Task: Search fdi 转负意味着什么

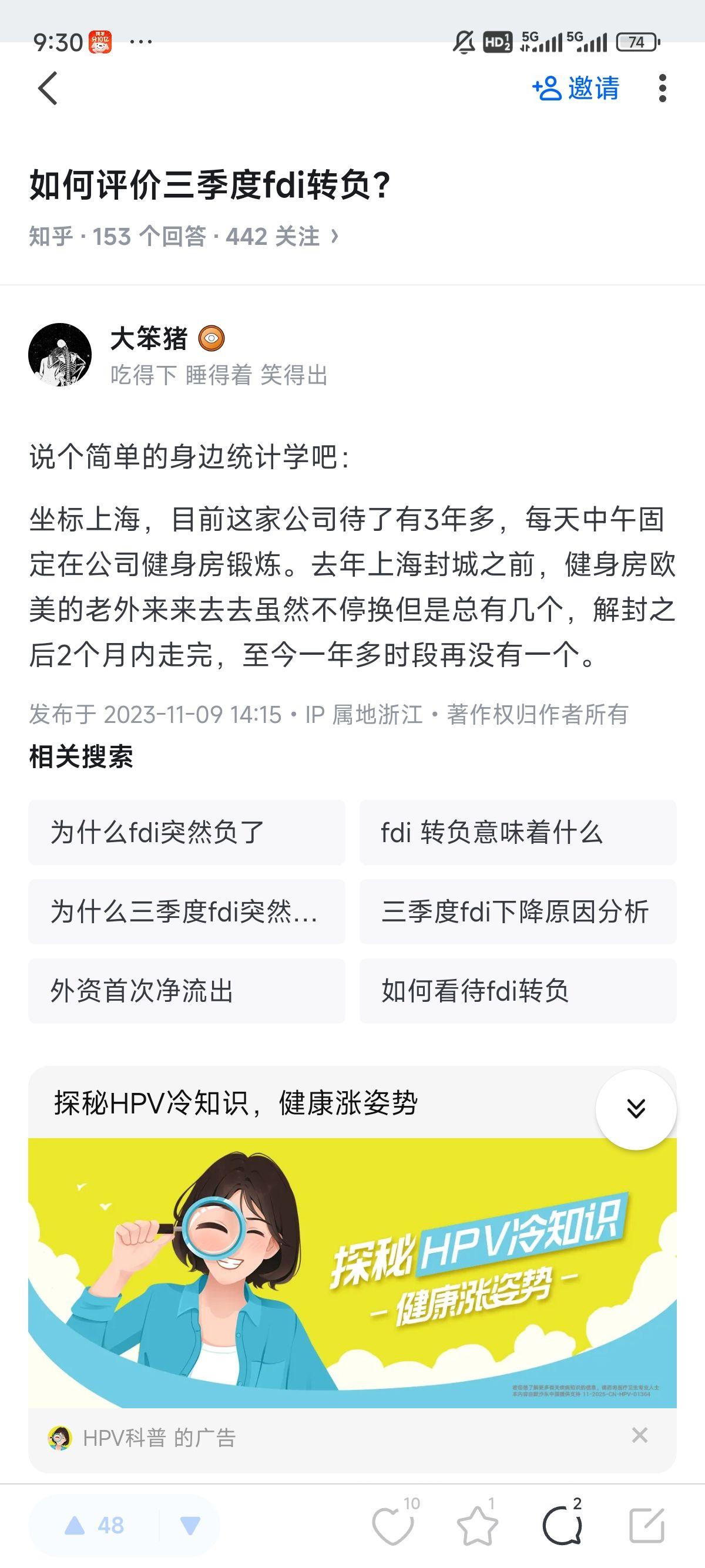Action: tap(518, 832)
